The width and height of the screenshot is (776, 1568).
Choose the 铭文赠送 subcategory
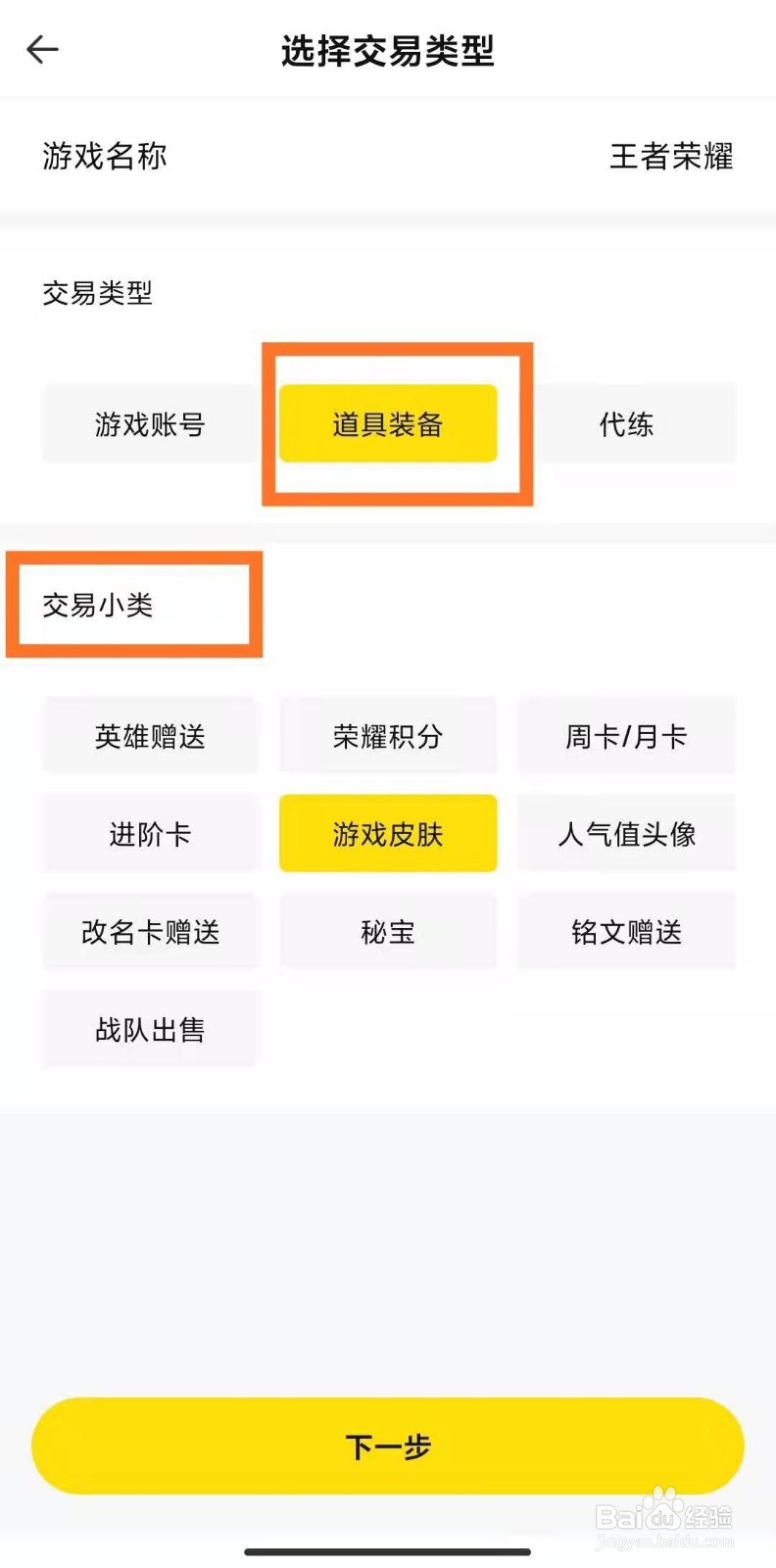pyautogui.click(x=626, y=931)
